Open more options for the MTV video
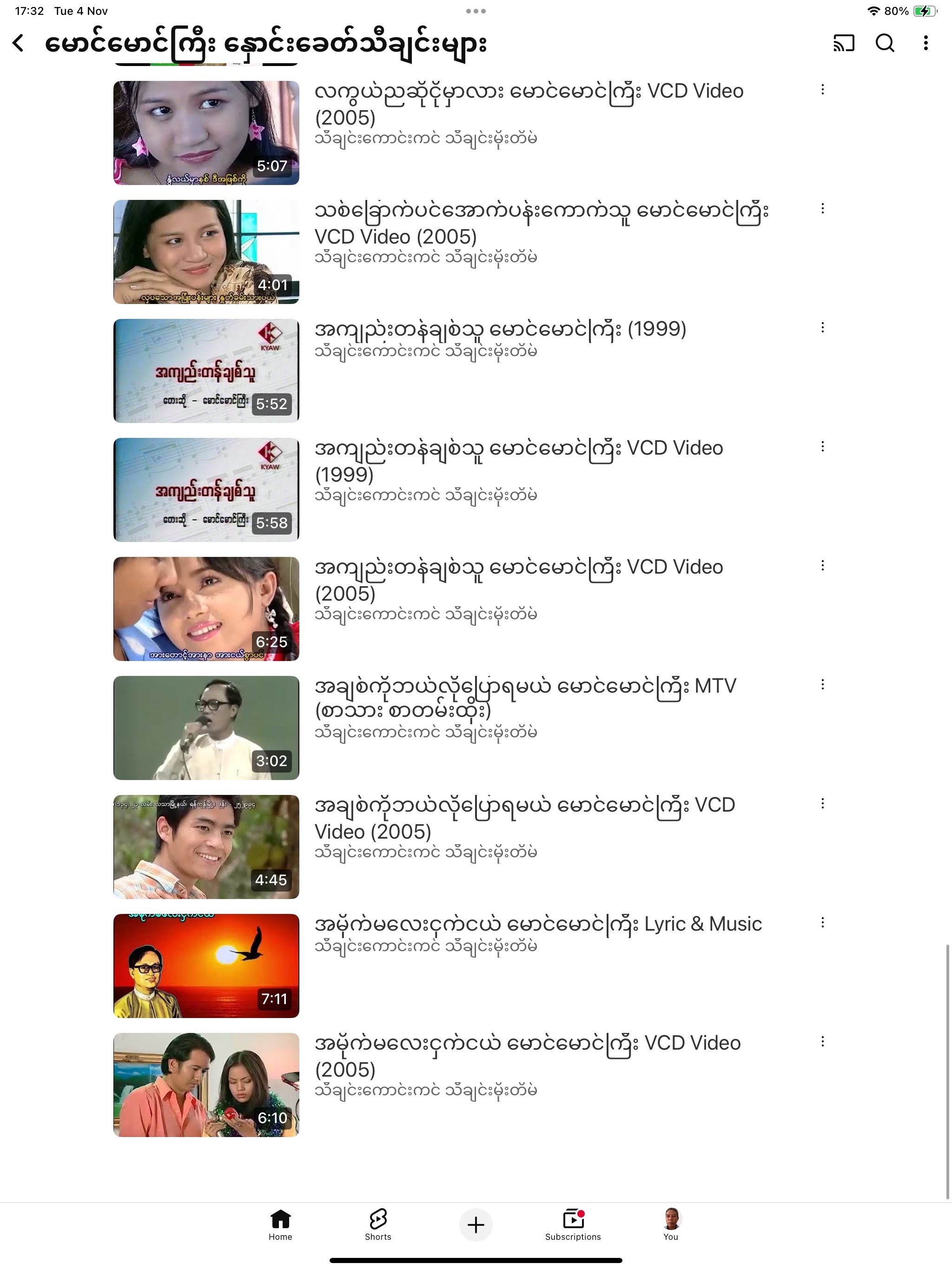This screenshot has width=952, height=1270. (822, 684)
